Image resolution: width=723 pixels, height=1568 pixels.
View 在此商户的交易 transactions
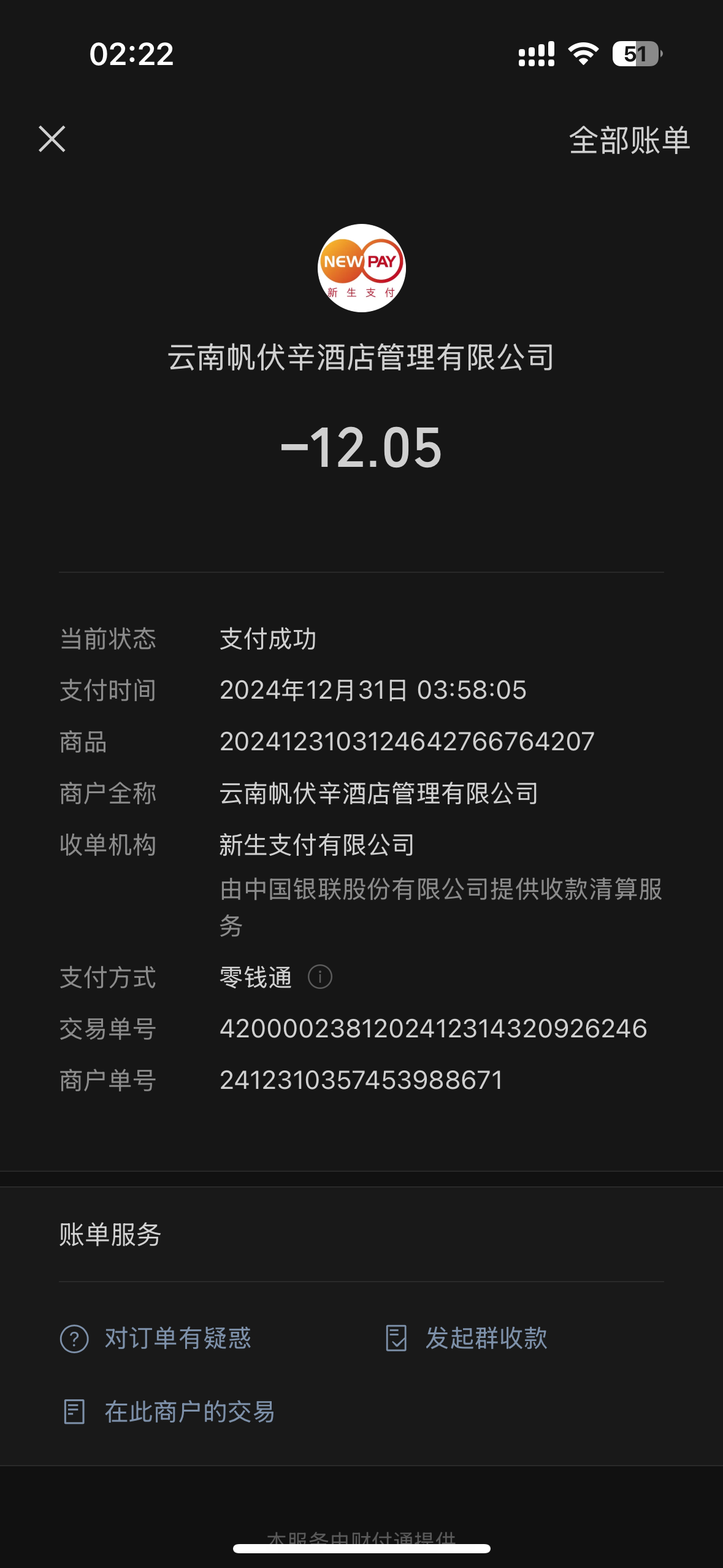click(170, 1412)
